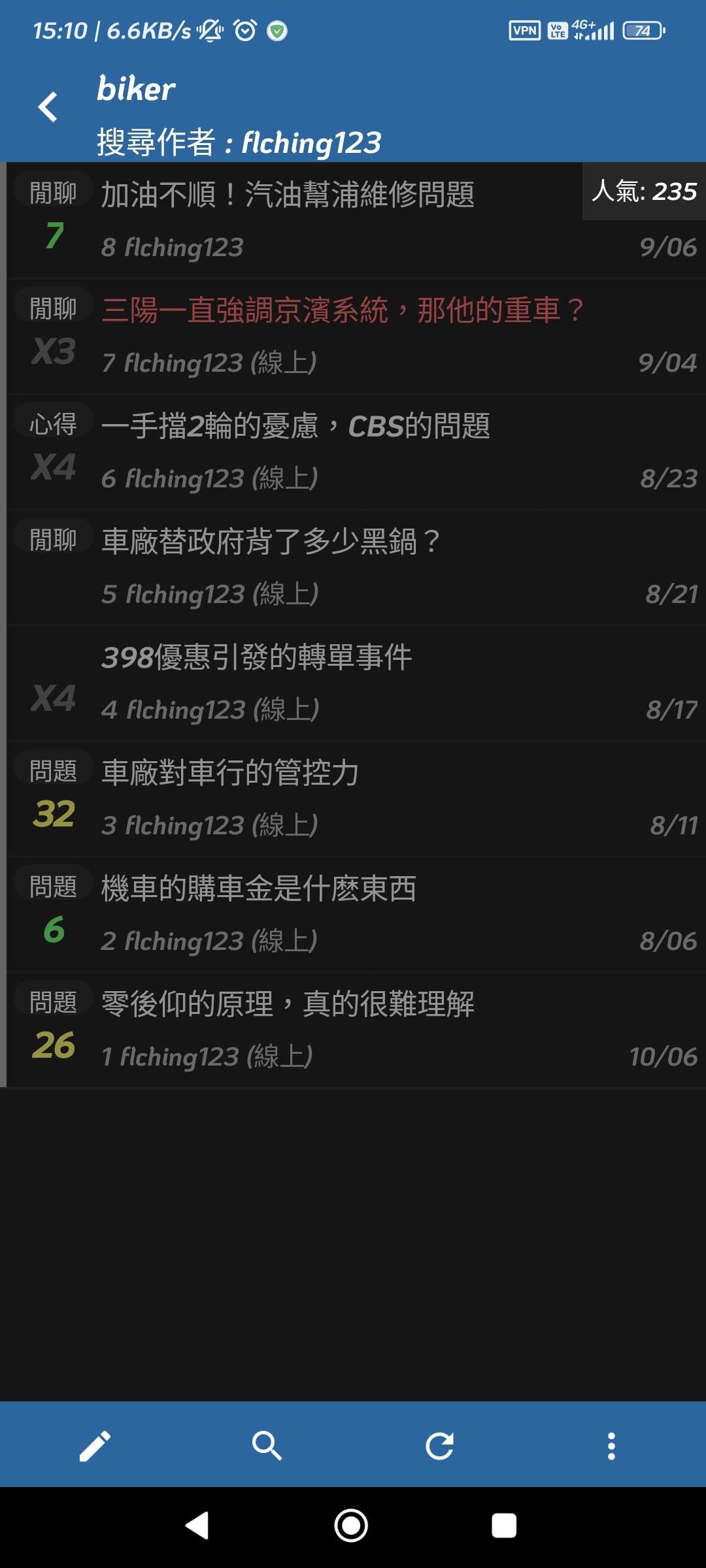Open search from bottom toolbar
The width and height of the screenshot is (706, 1568).
click(x=267, y=1446)
